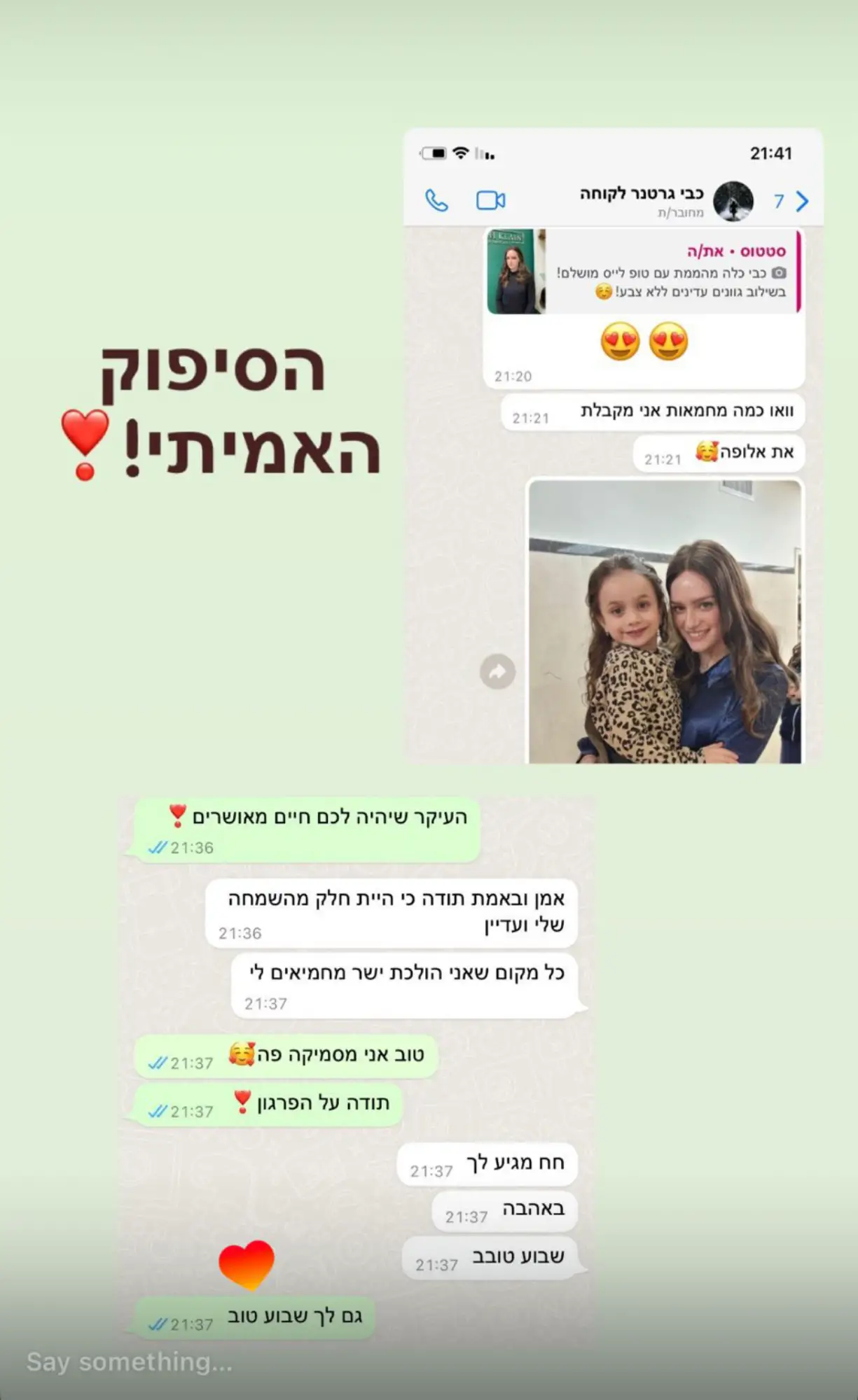Tap the Say something reply field

tap(130, 1362)
